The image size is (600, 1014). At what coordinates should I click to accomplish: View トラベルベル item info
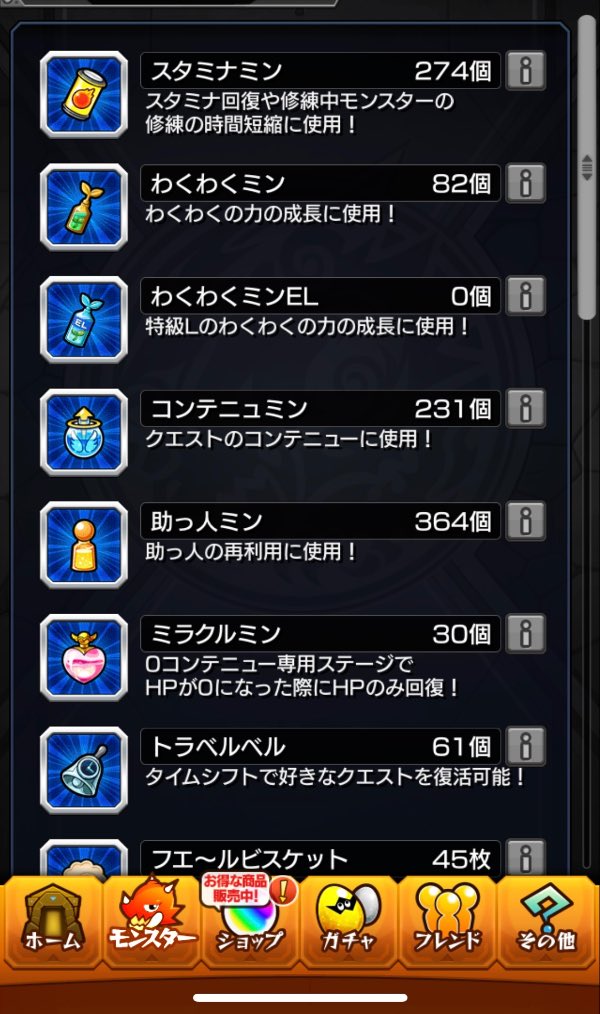[526, 746]
